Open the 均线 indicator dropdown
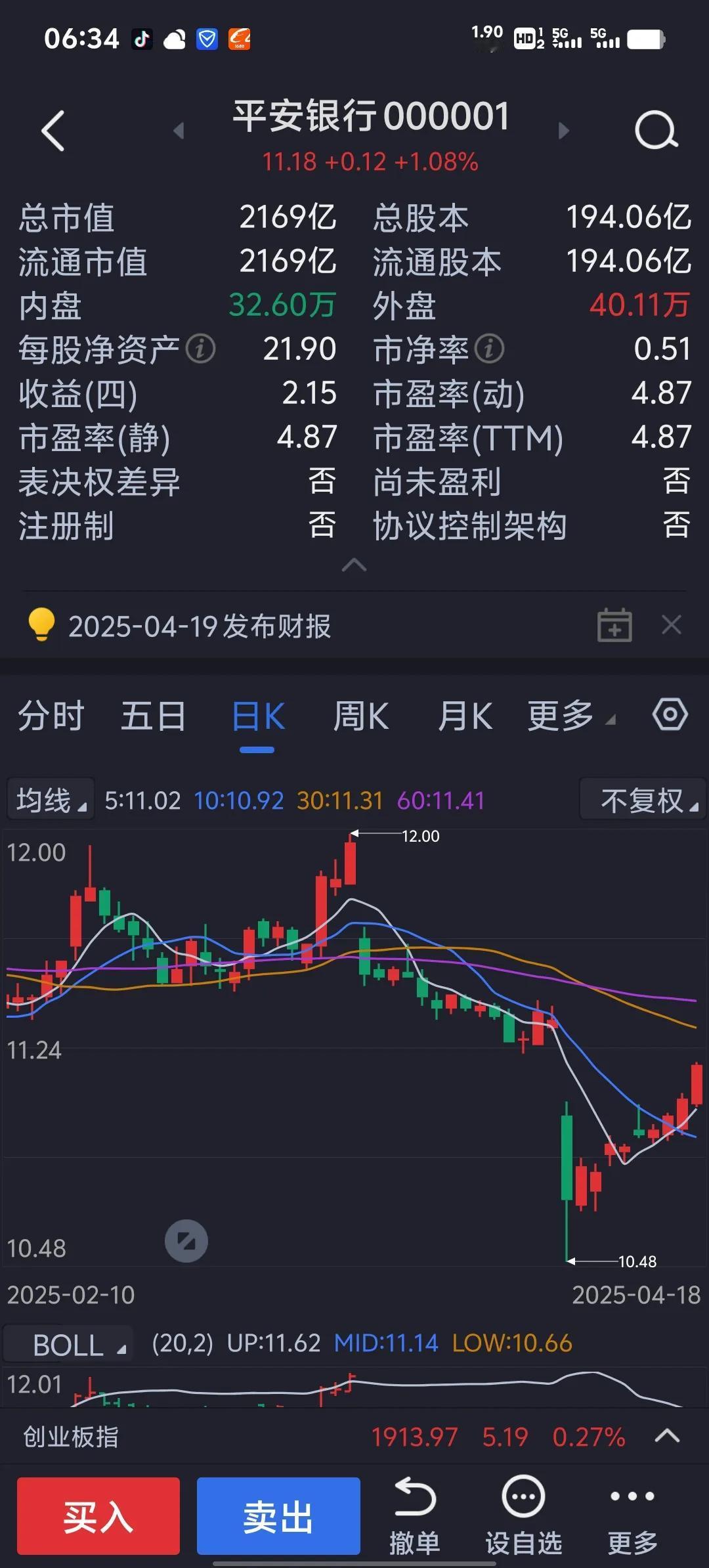 pyautogui.click(x=51, y=800)
